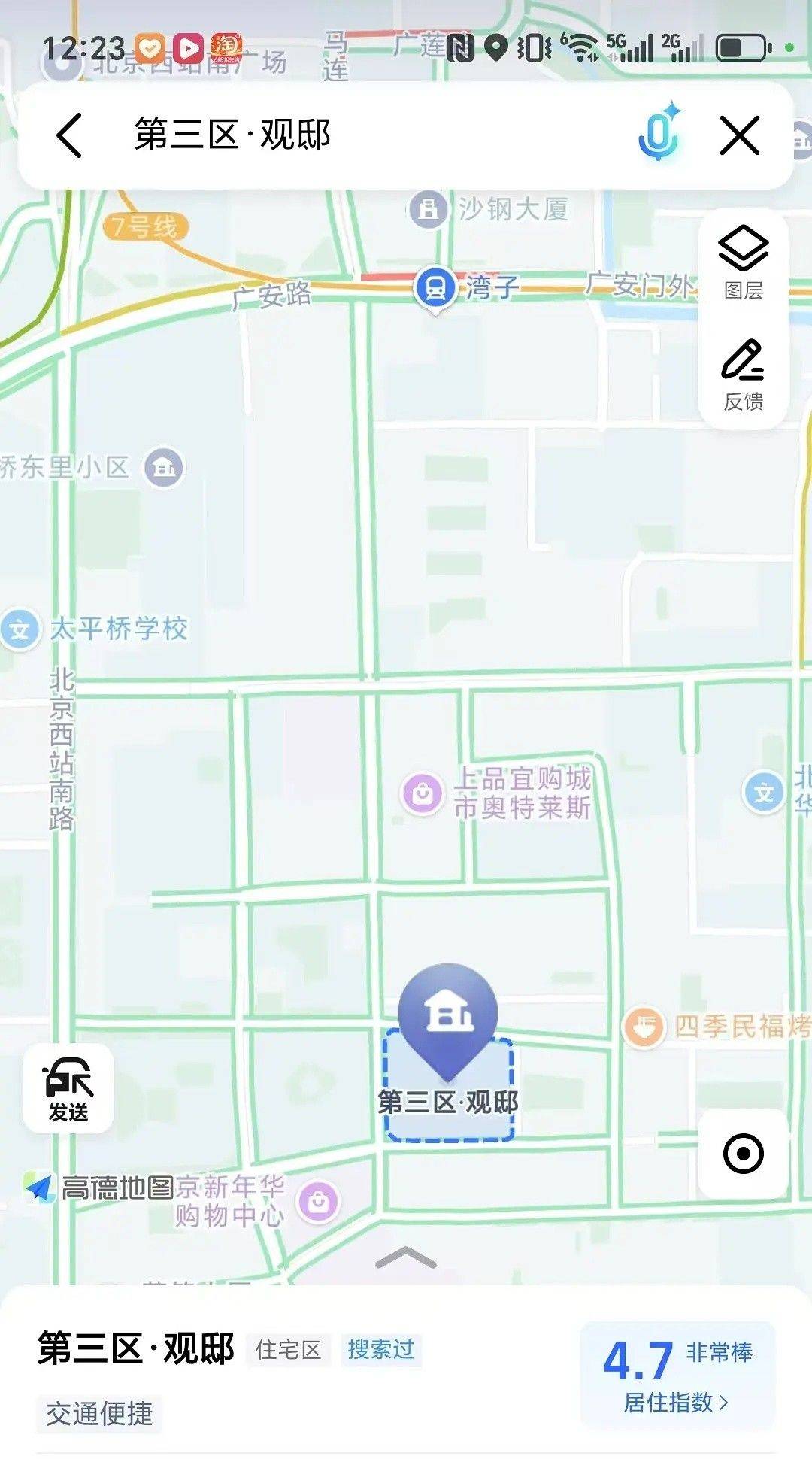The width and height of the screenshot is (812, 1459).
Task: Select the 湾子 subway station marker
Action: pos(435,288)
